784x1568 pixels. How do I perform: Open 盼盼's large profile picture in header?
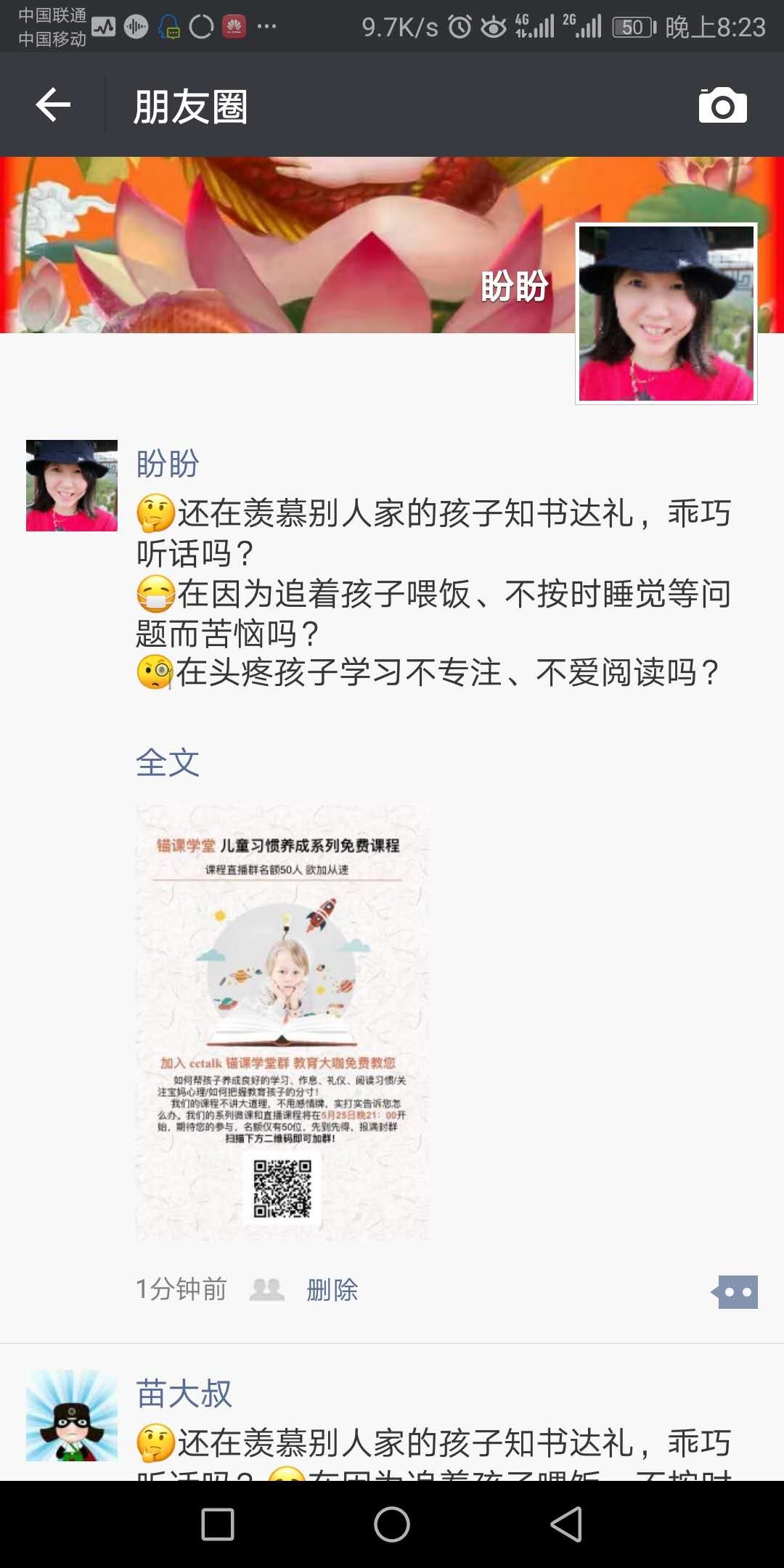pyautogui.click(x=666, y=314)
